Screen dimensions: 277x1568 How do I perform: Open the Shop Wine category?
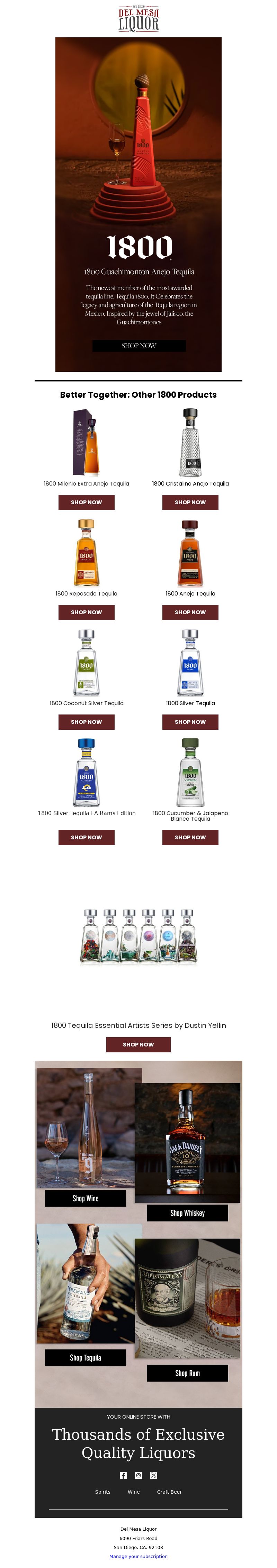(x=85, y=1199)
